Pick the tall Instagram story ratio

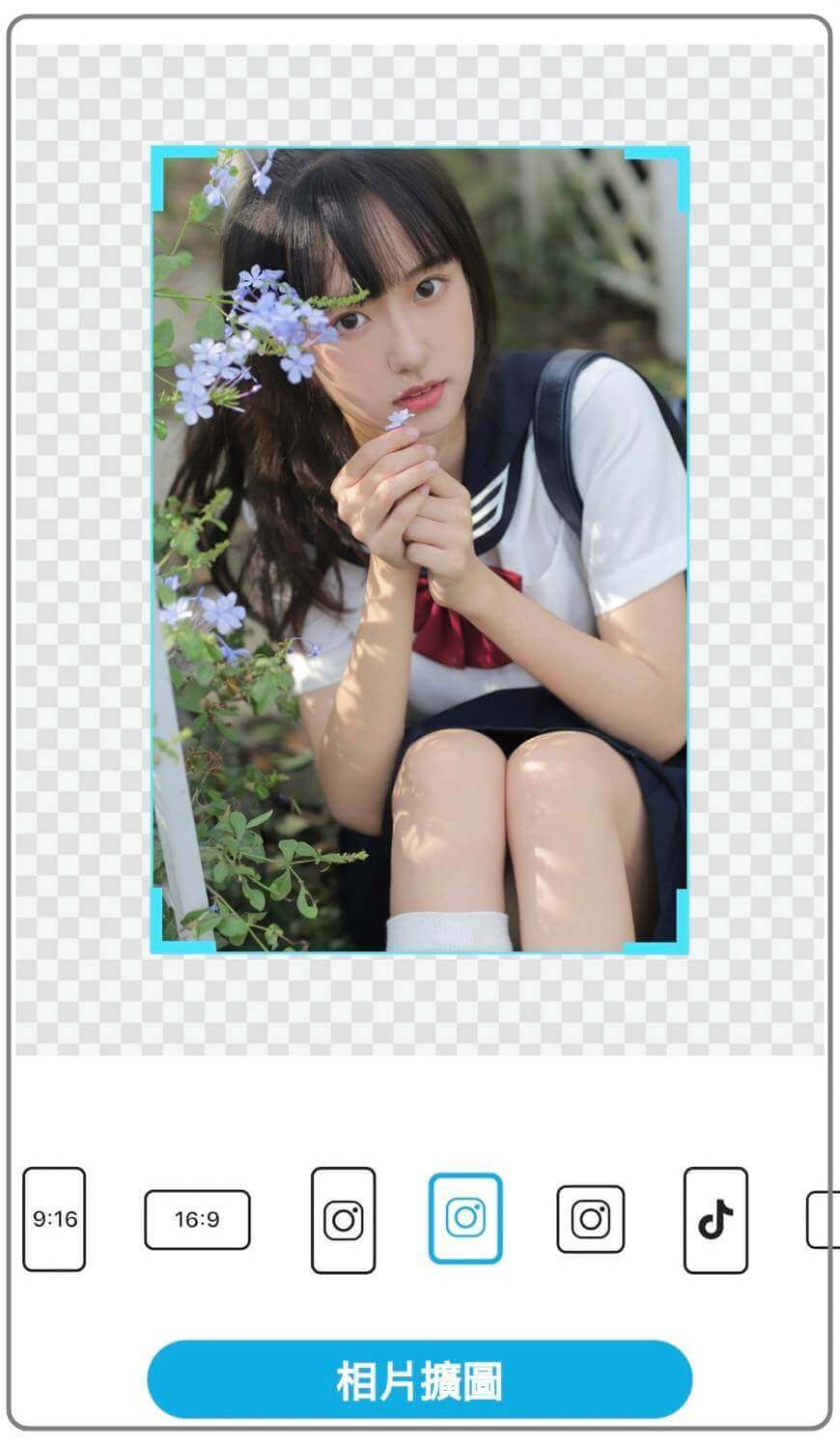pos(343,1220)
